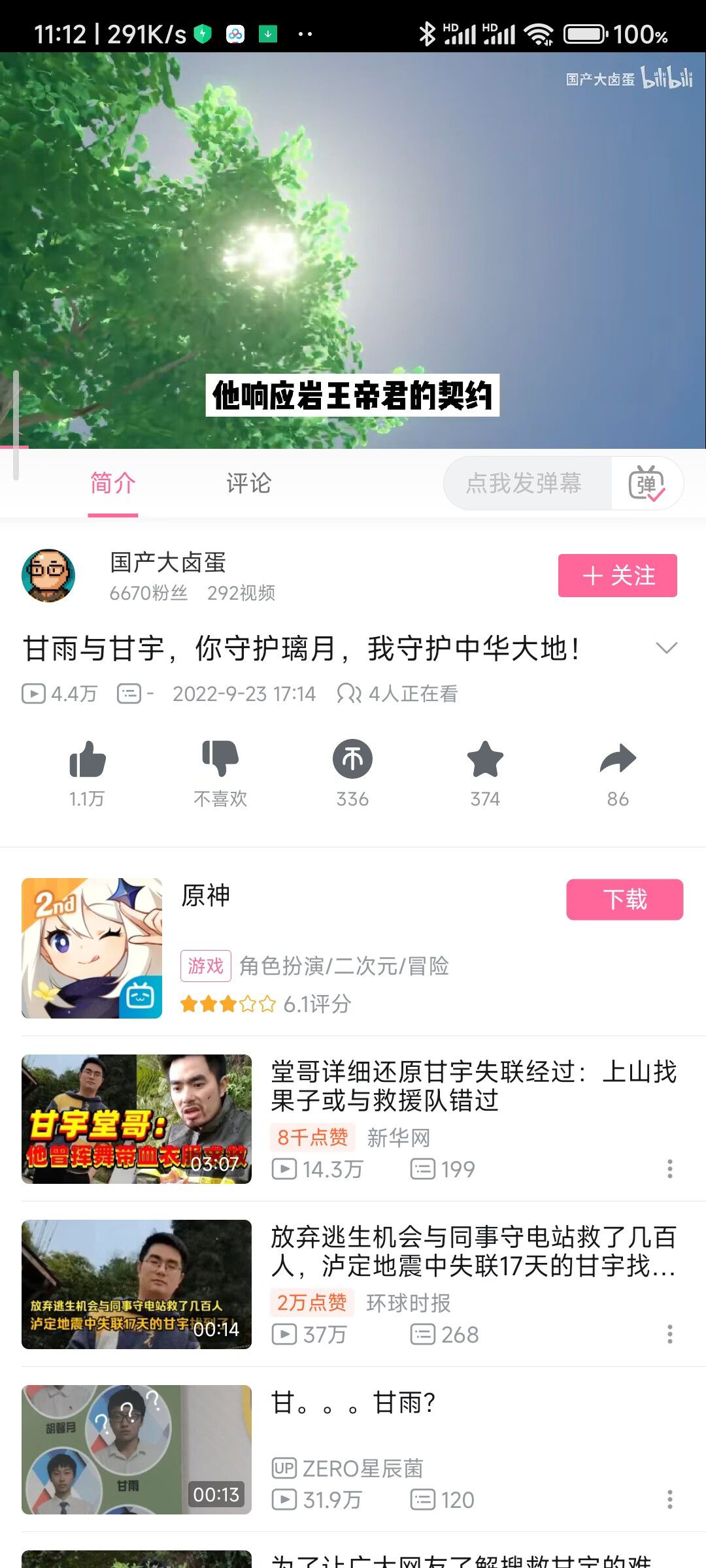Open more options for ZERO星辰菌's video
The height and width of the screenshot is (1568, 706).
click(x=669, y=1499)
